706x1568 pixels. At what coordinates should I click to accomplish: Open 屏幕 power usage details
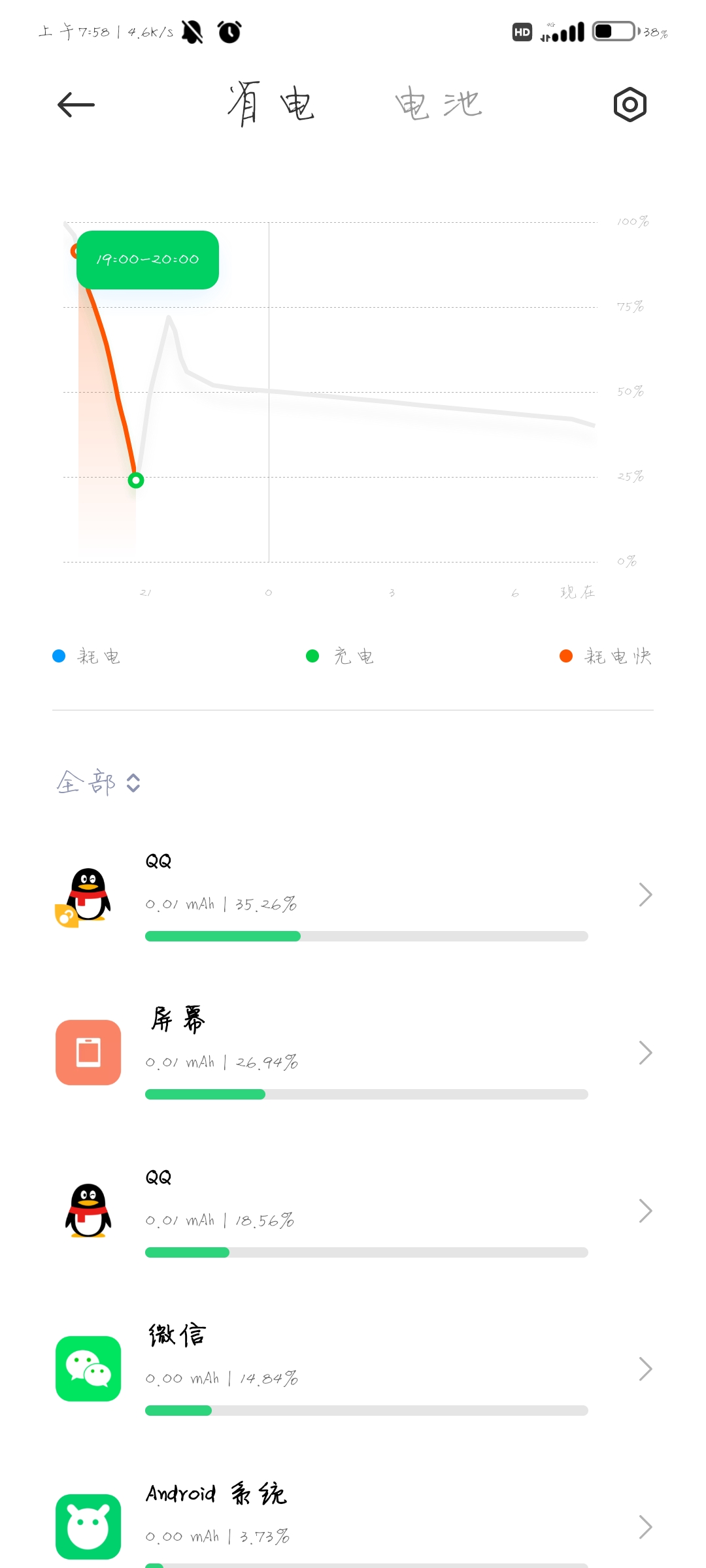(353, 1053)
